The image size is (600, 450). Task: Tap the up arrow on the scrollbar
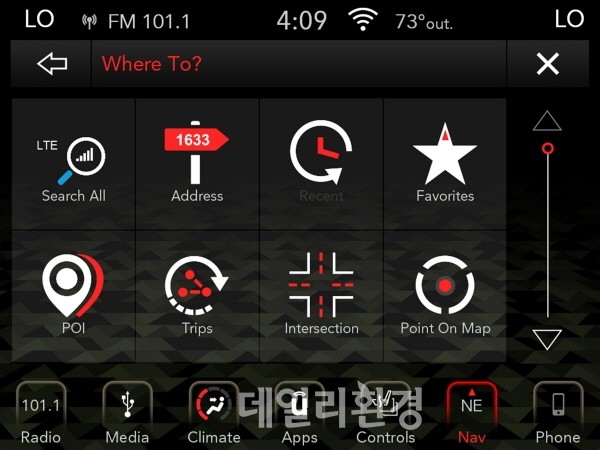click(547, 121)
